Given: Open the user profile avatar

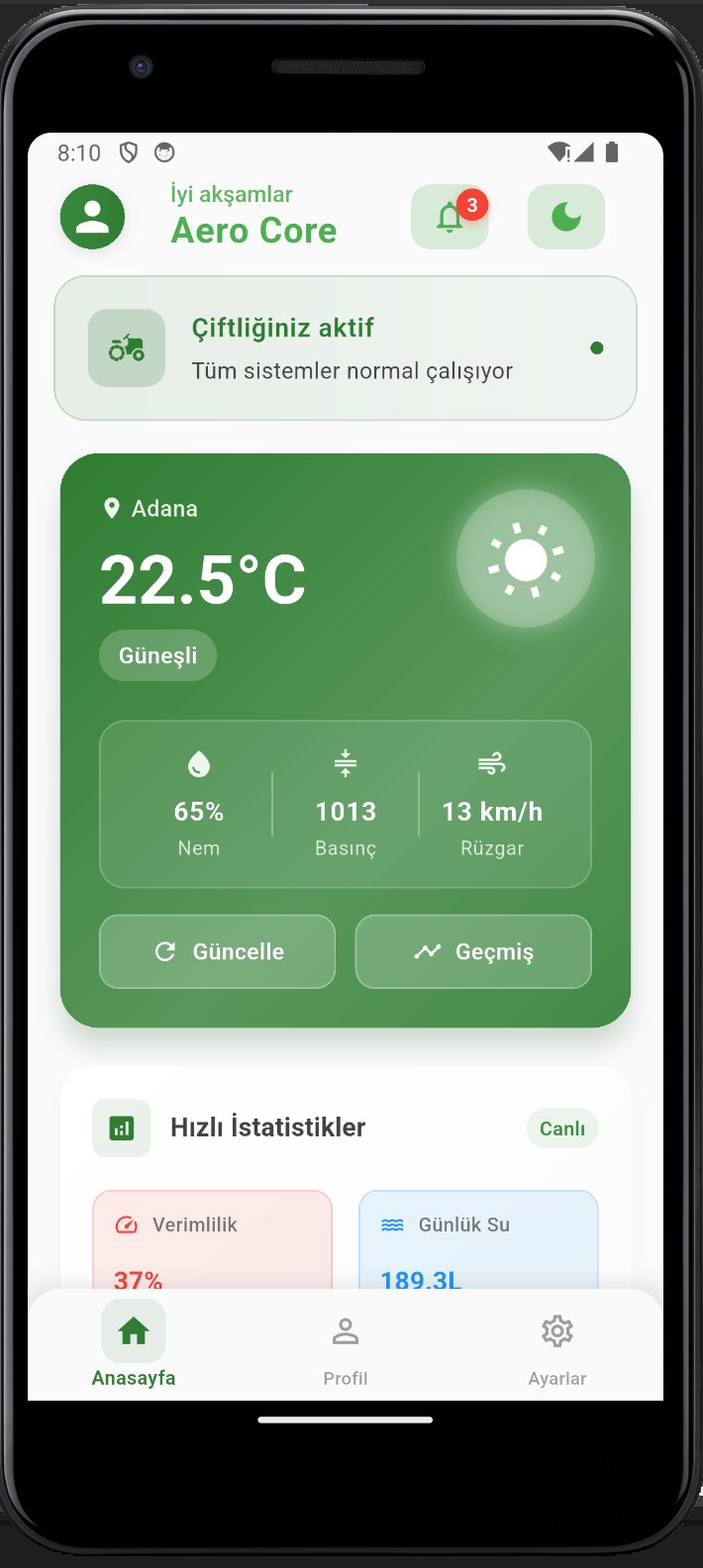Looking at the screenshot, I should (x=92, y=217).
